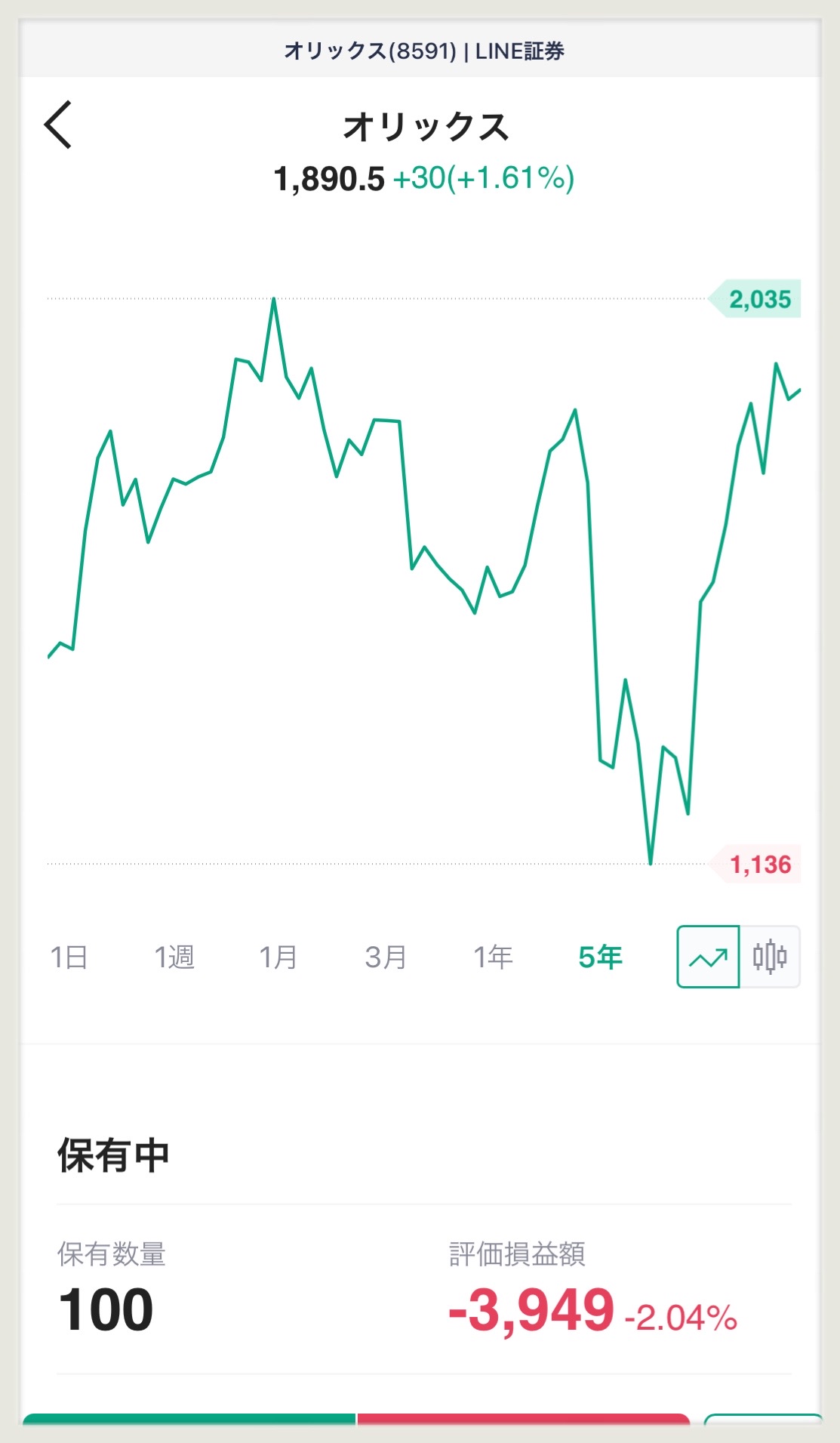Show the 1月 chart period
This screenshot has height=1443, width=840.
click(x=278, y=957)
